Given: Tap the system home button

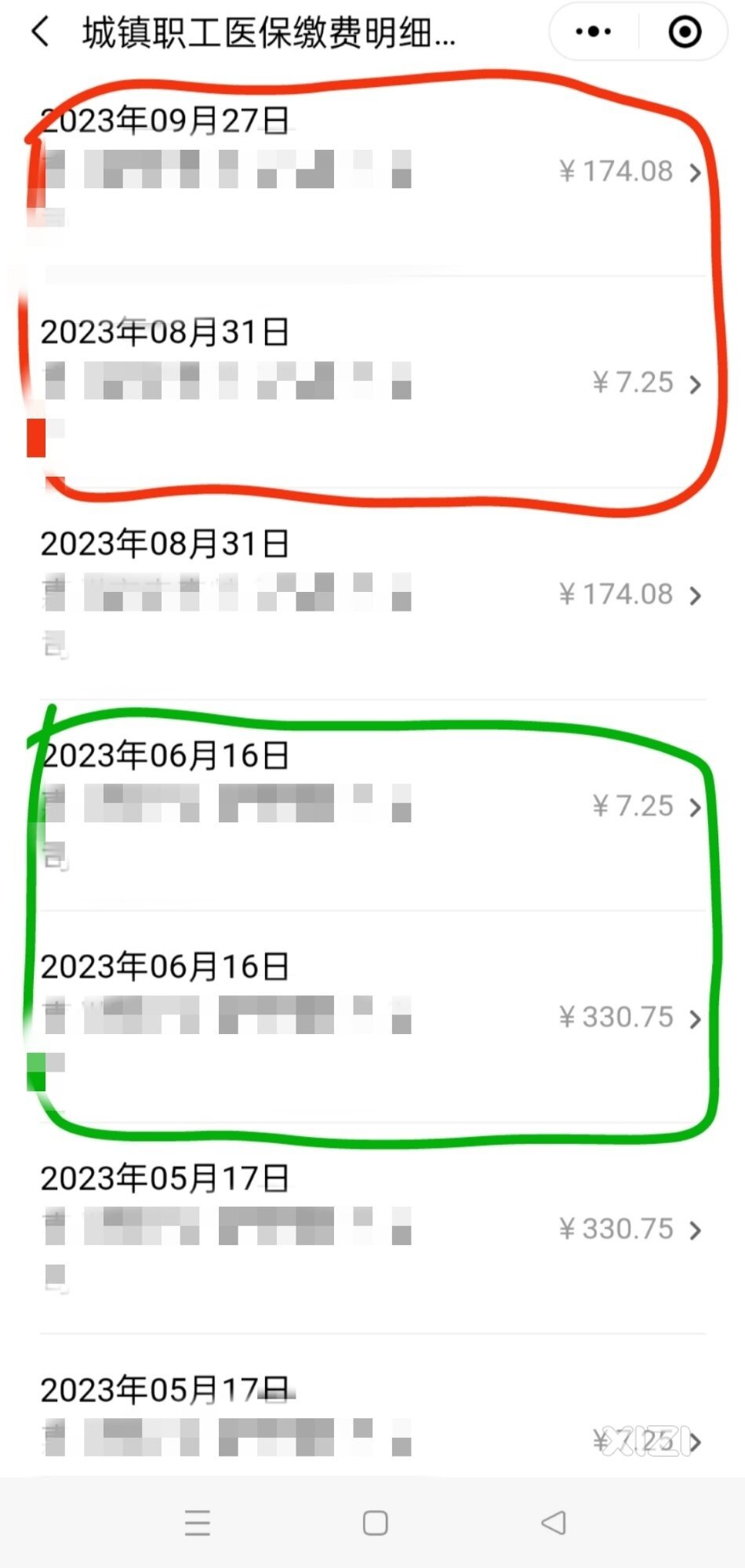Looking at the screenshot, I should tap(375, 1523).
